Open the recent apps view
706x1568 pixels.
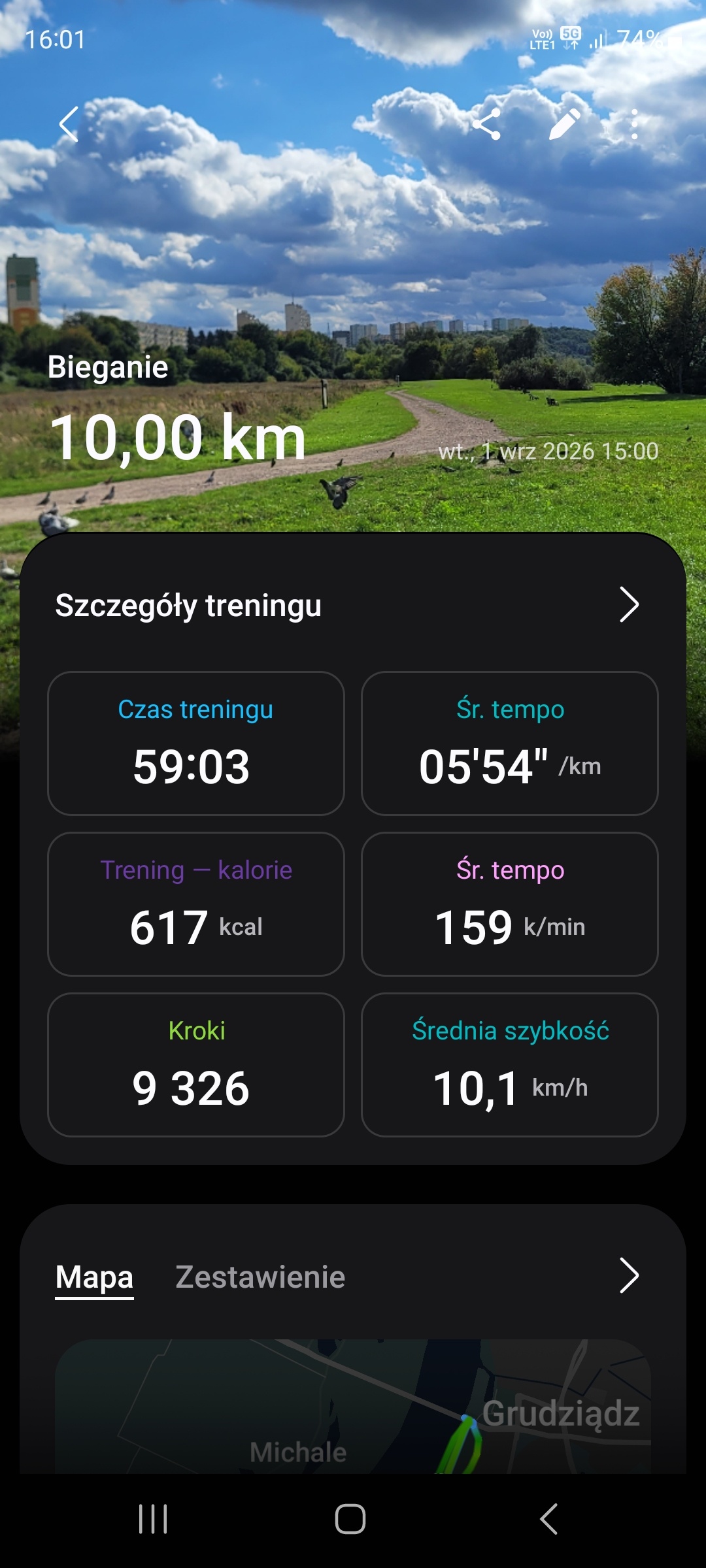pos(153,1519)
